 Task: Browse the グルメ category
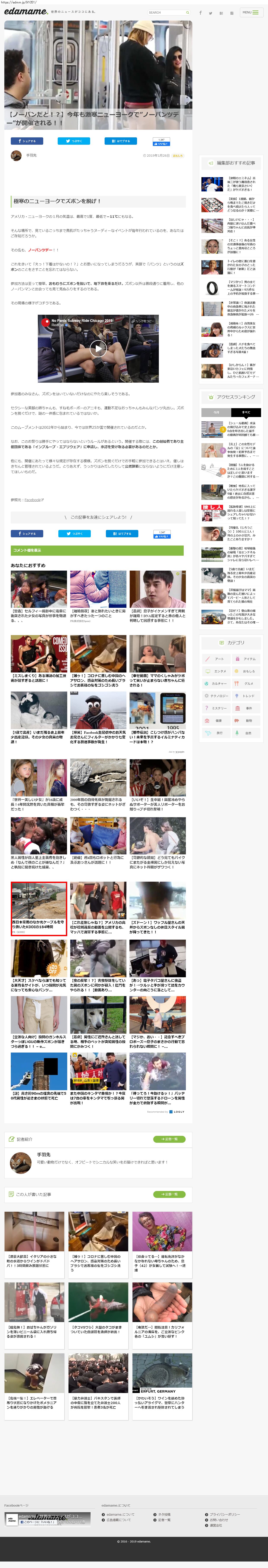coord(246,684)
